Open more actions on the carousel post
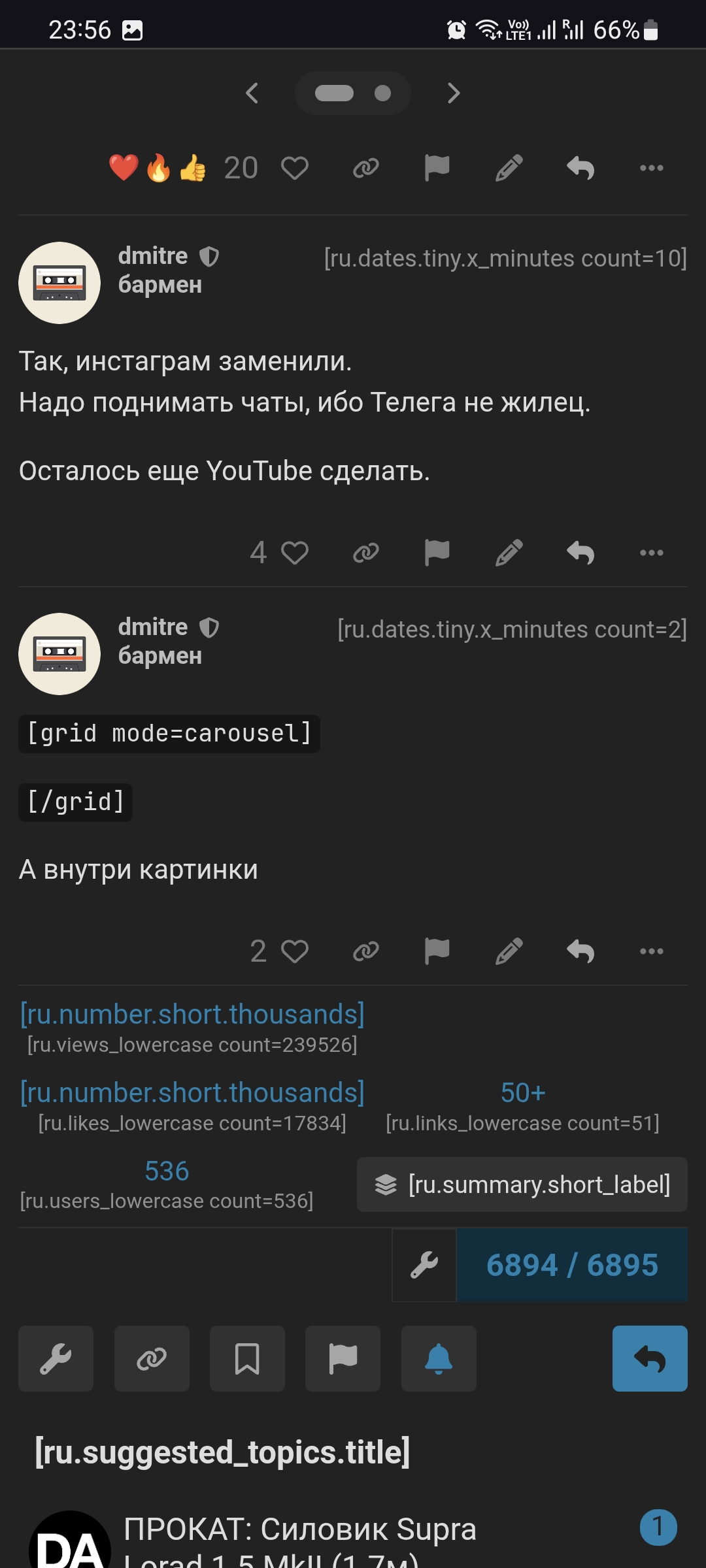 click(x=651, y=951)
